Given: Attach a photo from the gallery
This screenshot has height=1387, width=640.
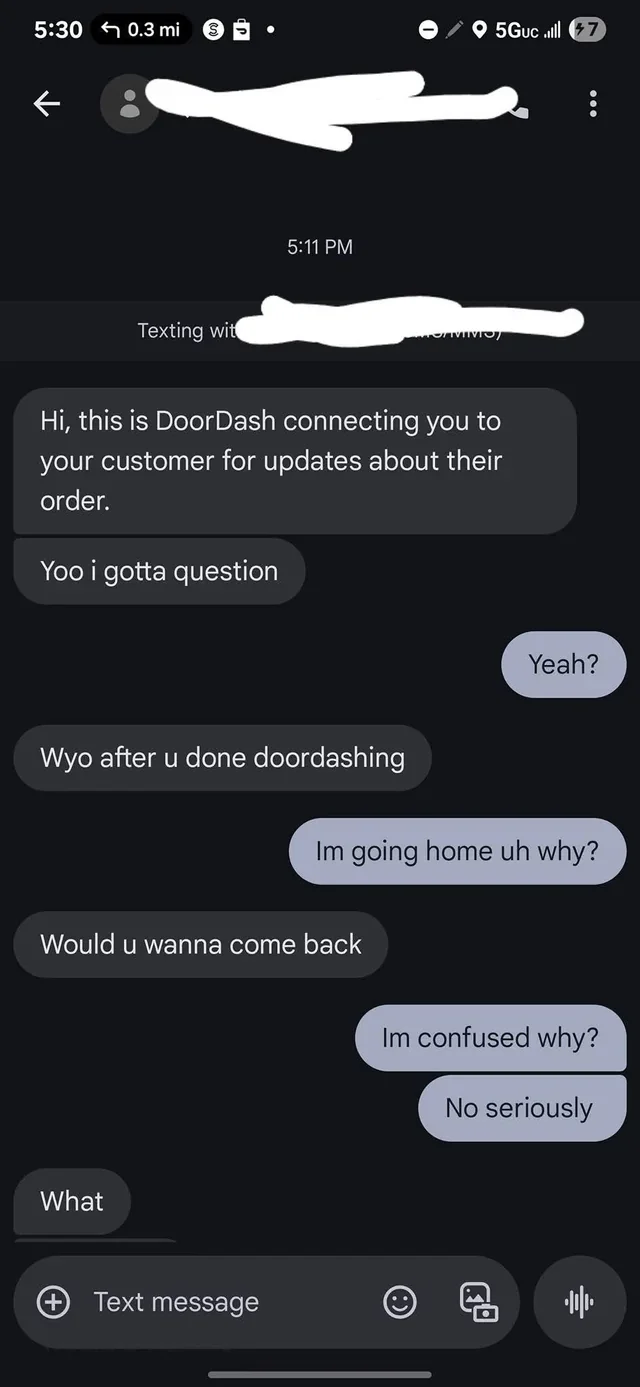Looking at the screenshot, I should (478, 1301).
